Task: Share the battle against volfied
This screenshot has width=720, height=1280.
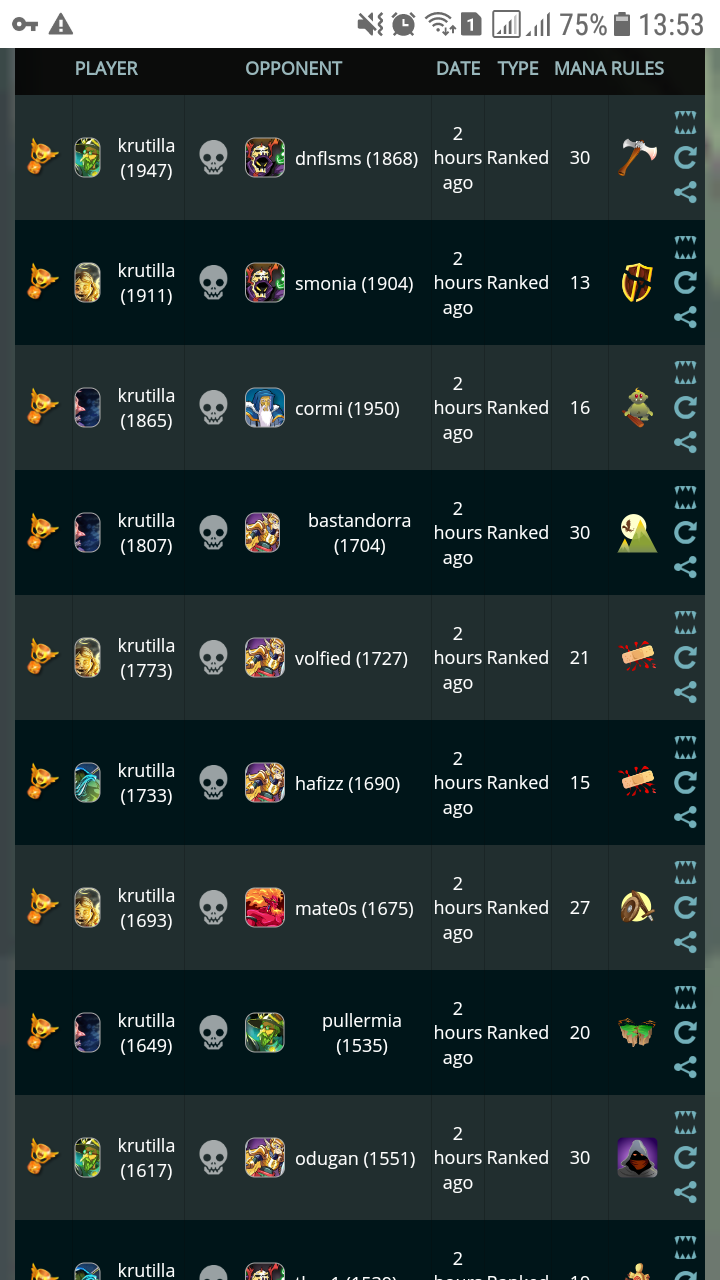Action: [x=685, y=692]
